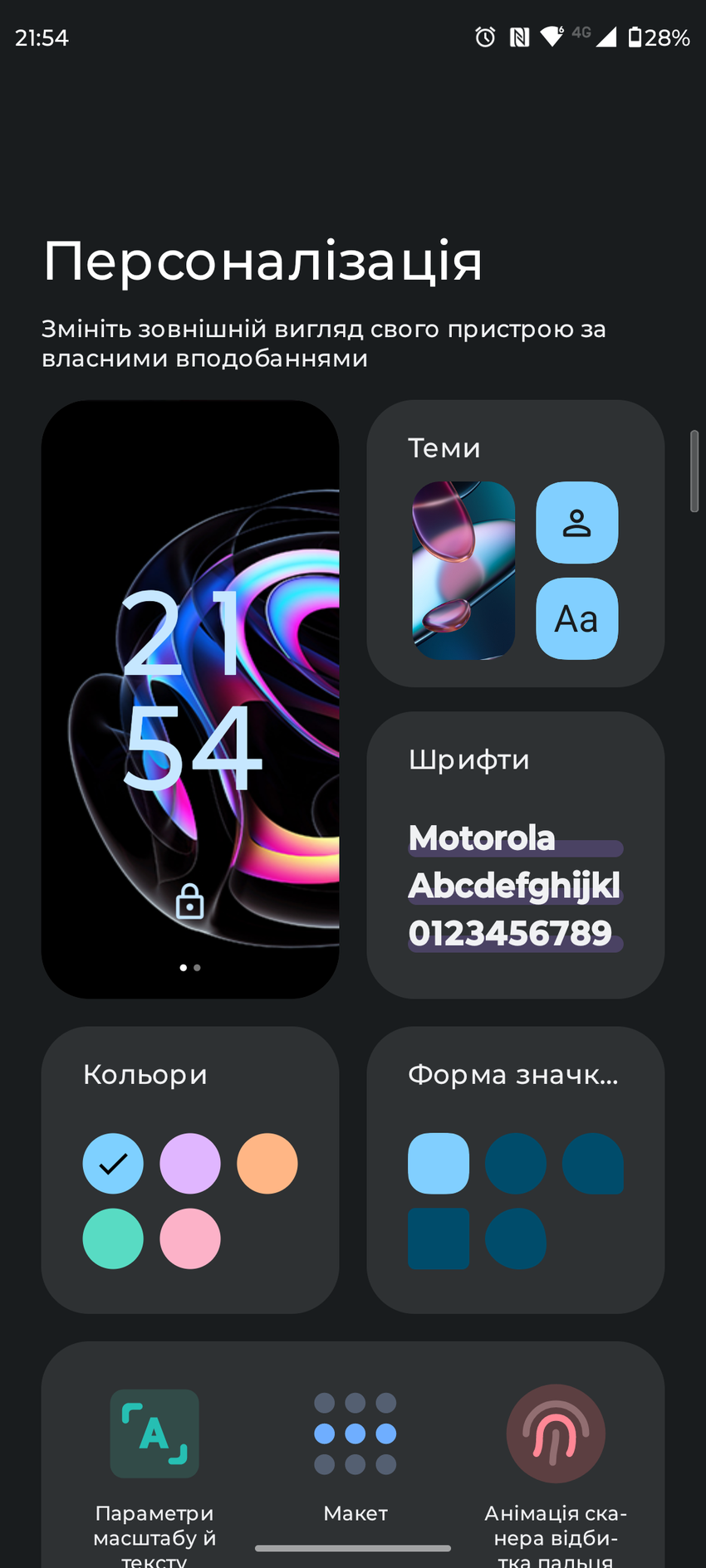Select the light blue rounded square icon shape

(x=439, y=1163)
